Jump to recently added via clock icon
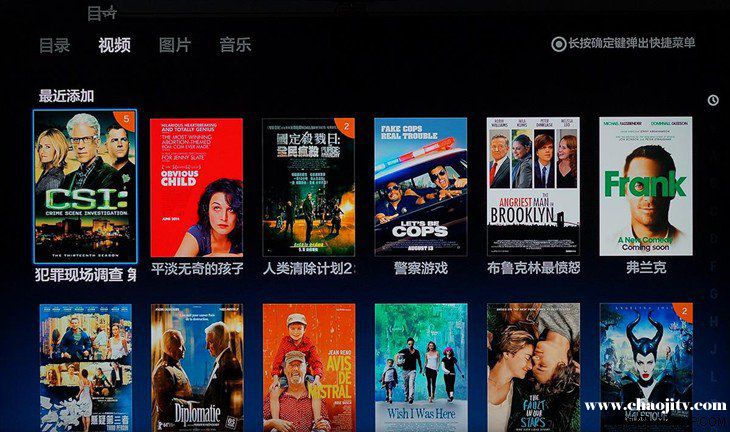Viewport: 730px width, 432px height. (x=713, y=100)
